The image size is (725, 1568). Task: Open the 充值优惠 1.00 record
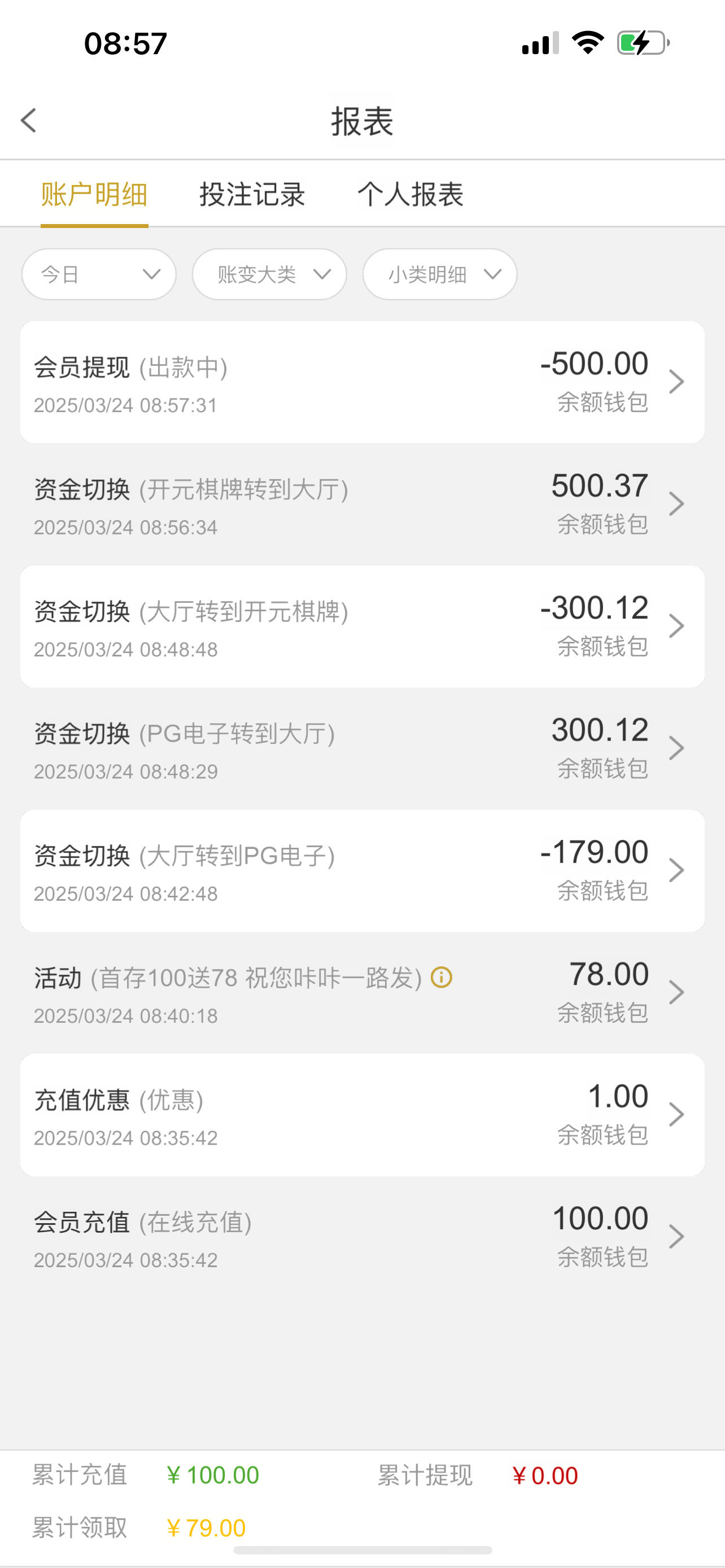(x=362, y=1115)
